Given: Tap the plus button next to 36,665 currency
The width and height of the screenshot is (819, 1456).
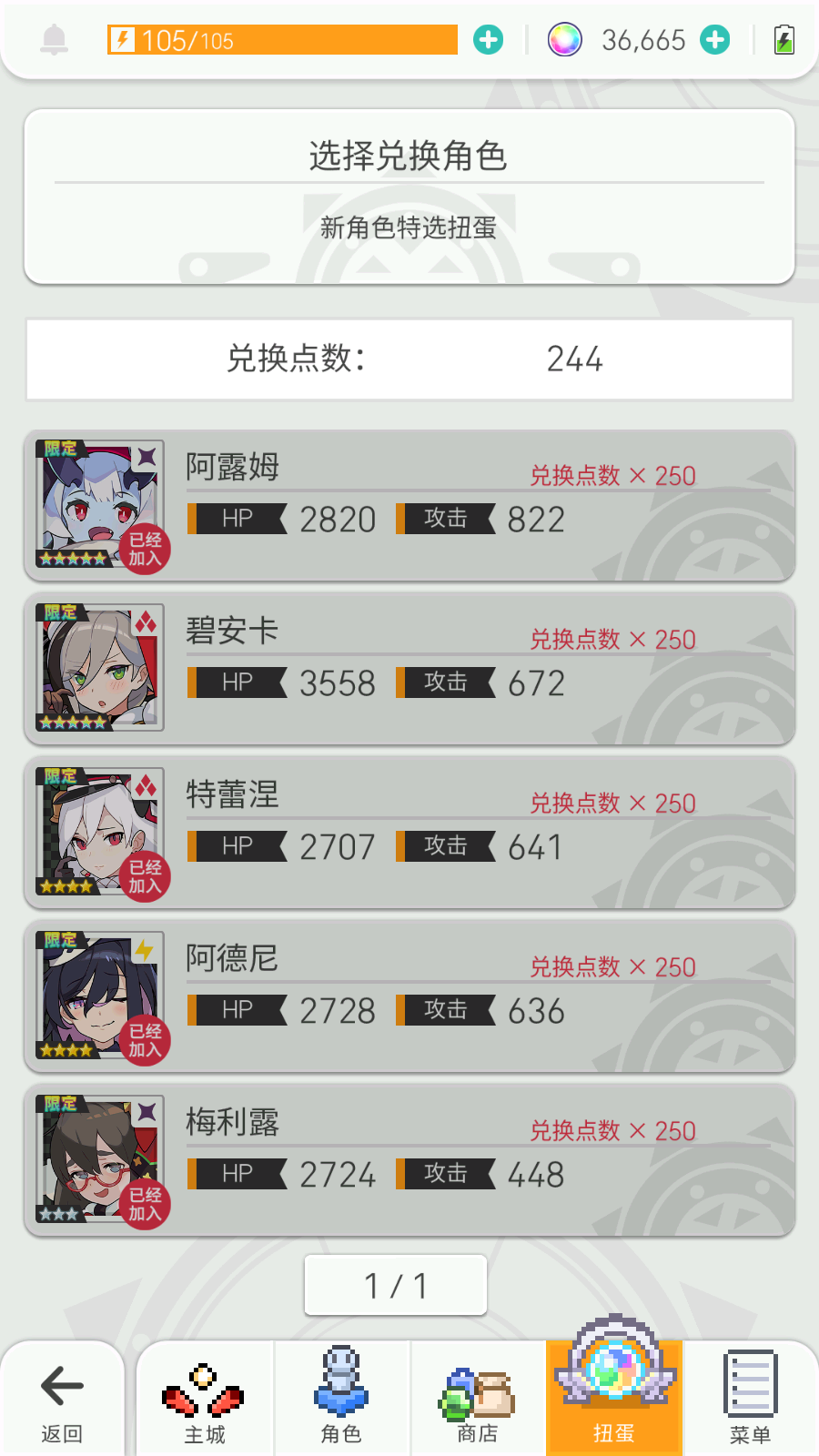Looking at the screenshot, I should 716,39.
